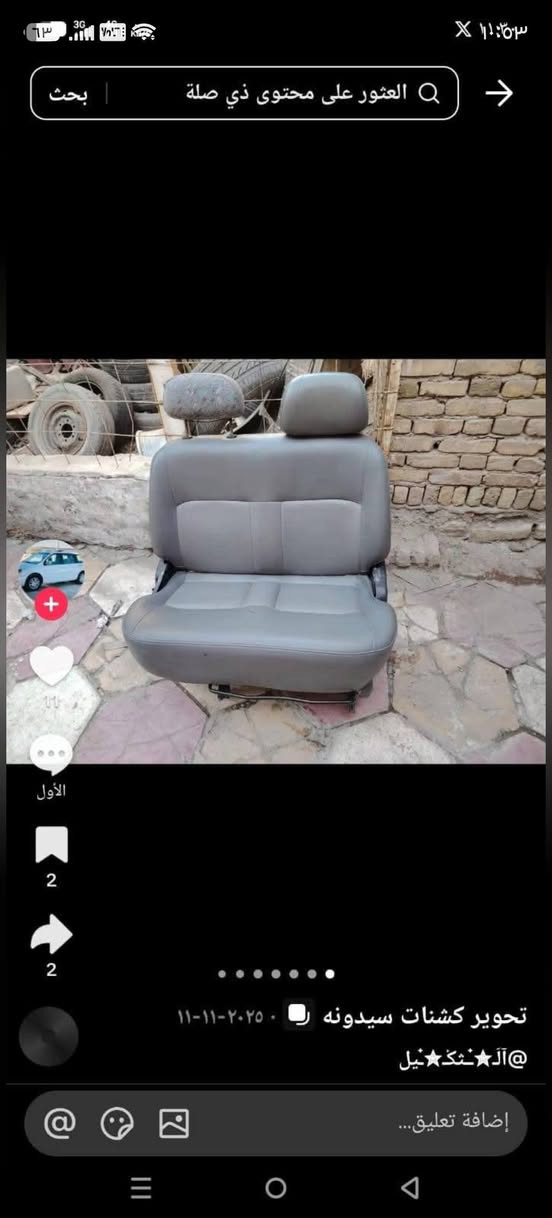This screenshot has width=552, height=1218.
Task: Like this post with the heart icon
Action: tap(51, 664)
